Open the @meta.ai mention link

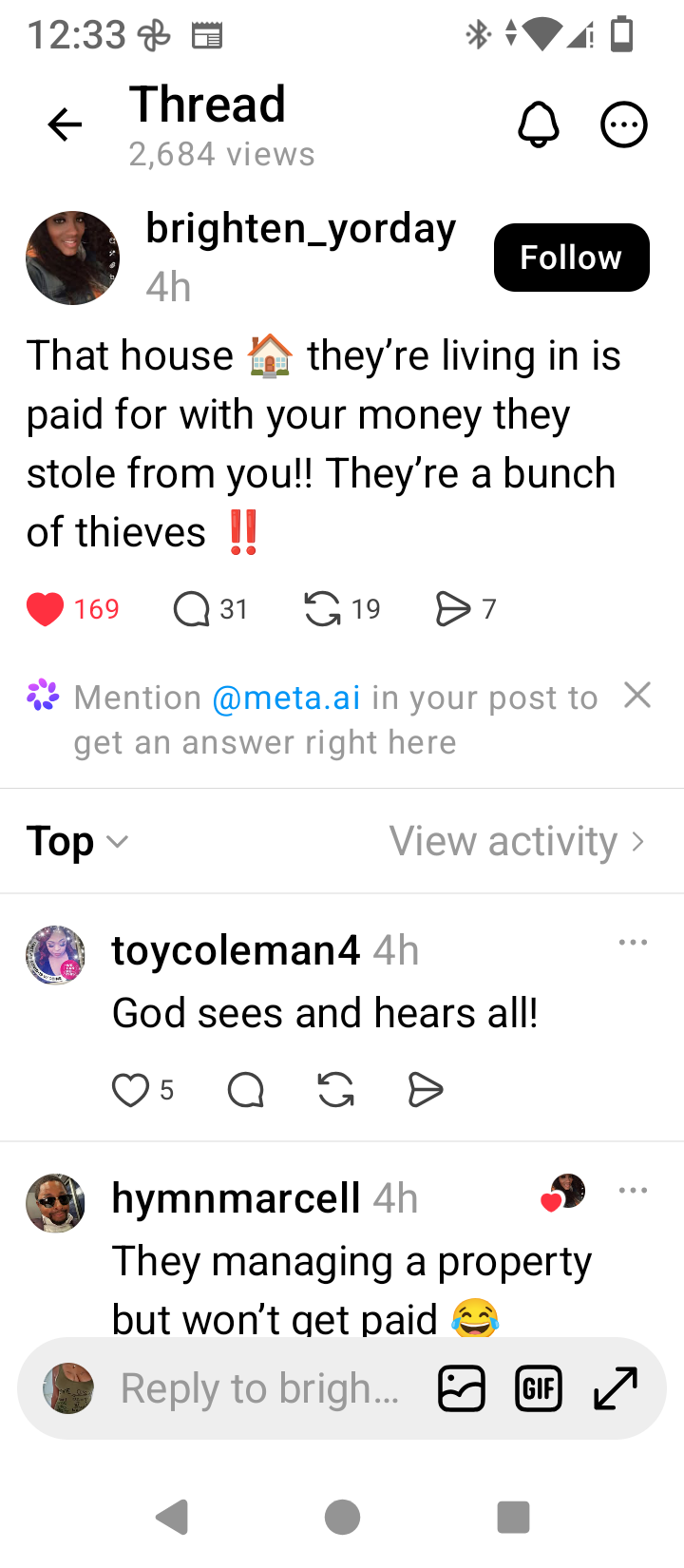[286, 698]
